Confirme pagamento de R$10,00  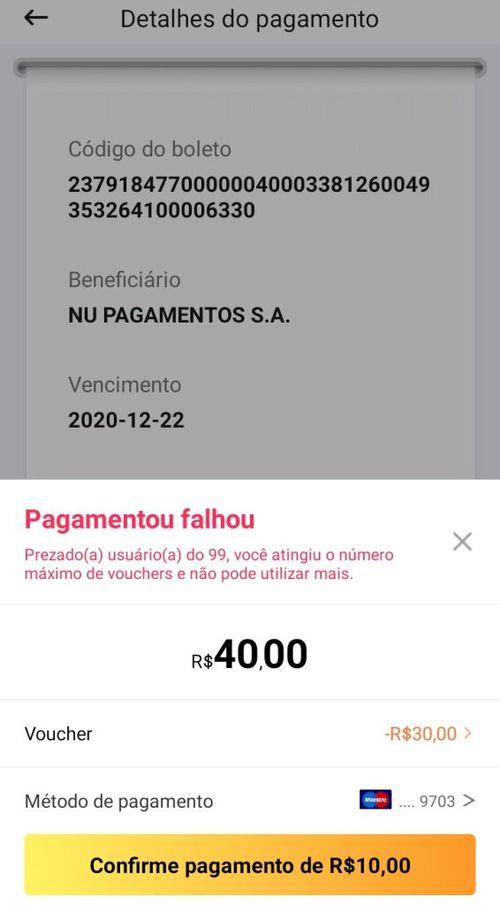[x=250, y=865]
